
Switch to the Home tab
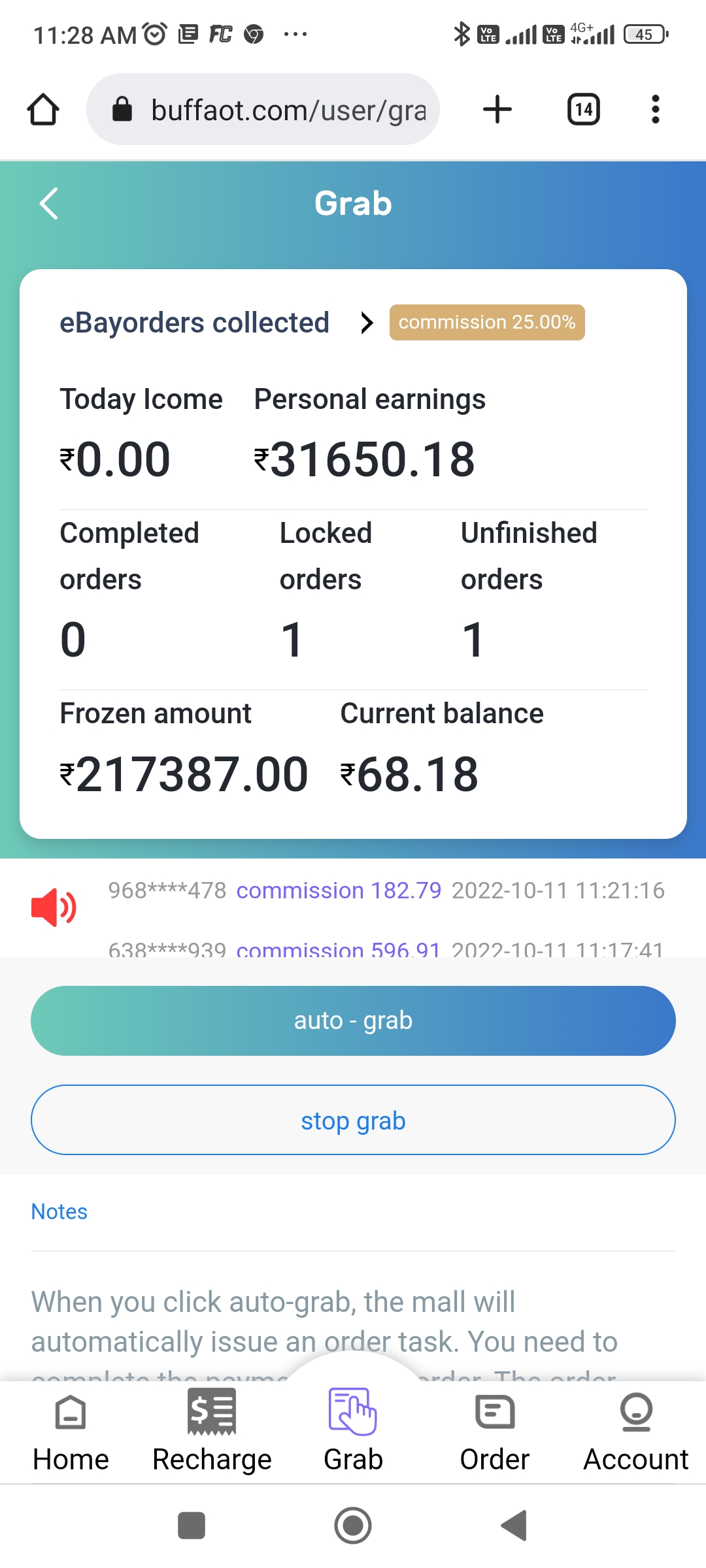[71, 1432]
